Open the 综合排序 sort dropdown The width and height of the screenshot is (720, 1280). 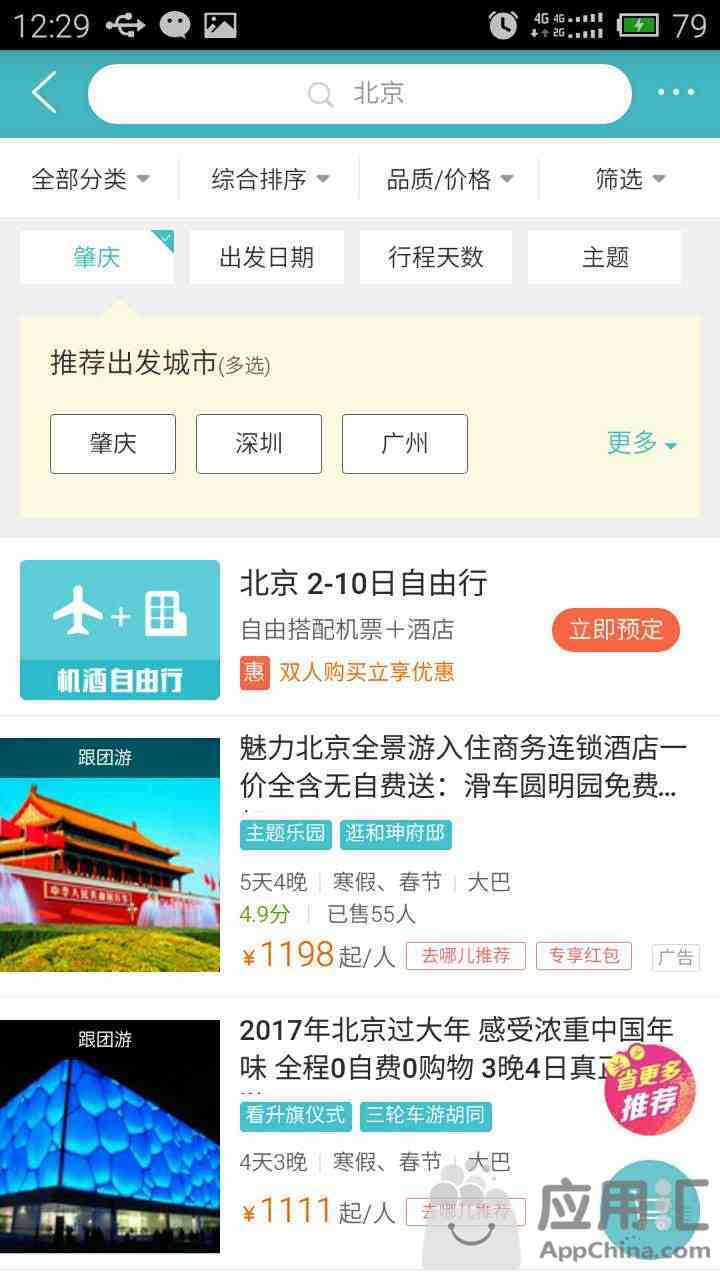[x=270, y=179]
